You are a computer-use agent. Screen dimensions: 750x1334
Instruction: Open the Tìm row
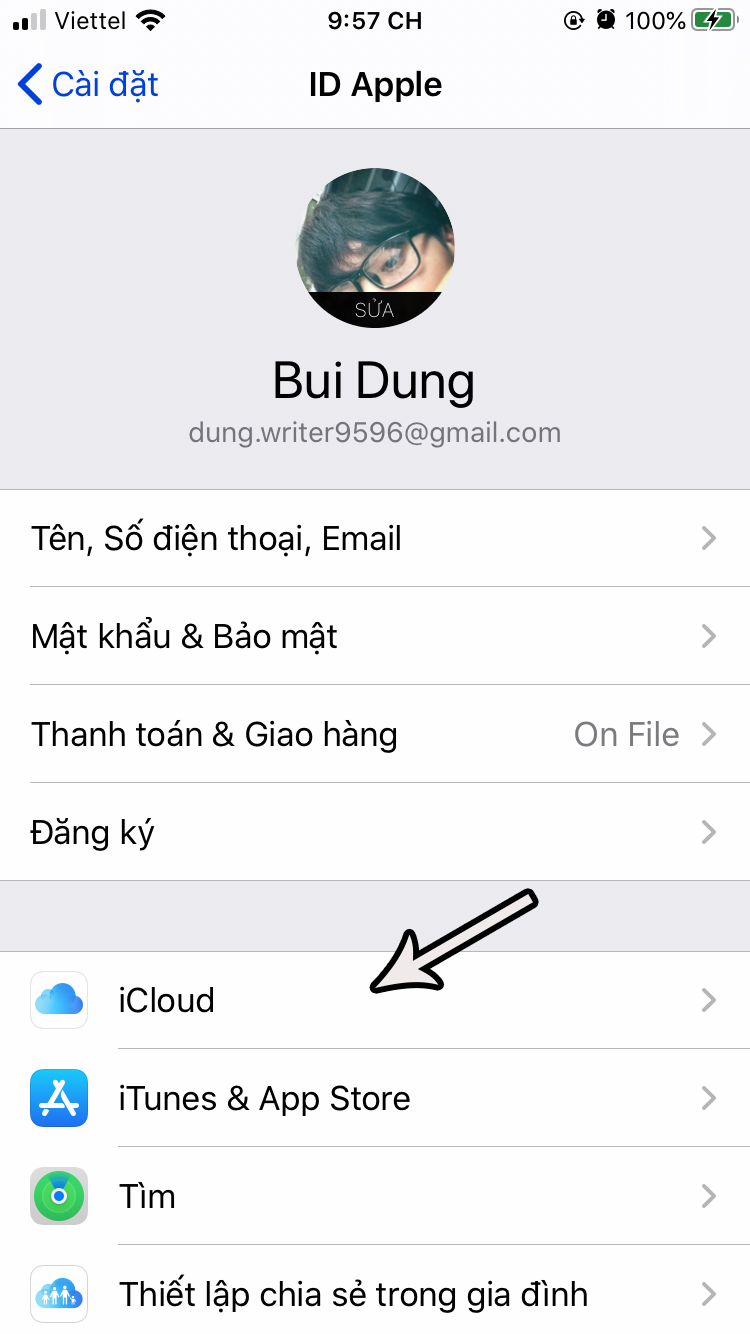375,1197
